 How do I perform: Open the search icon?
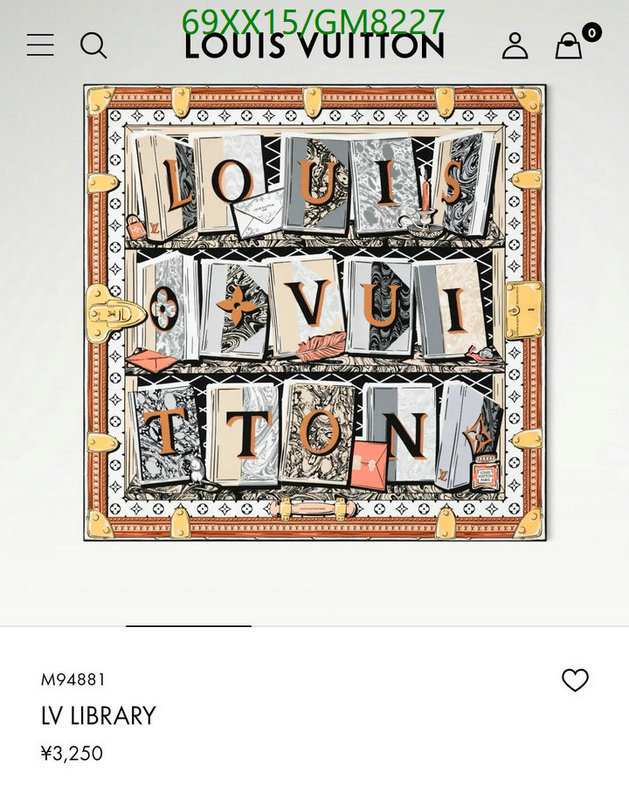pos(93,45)
